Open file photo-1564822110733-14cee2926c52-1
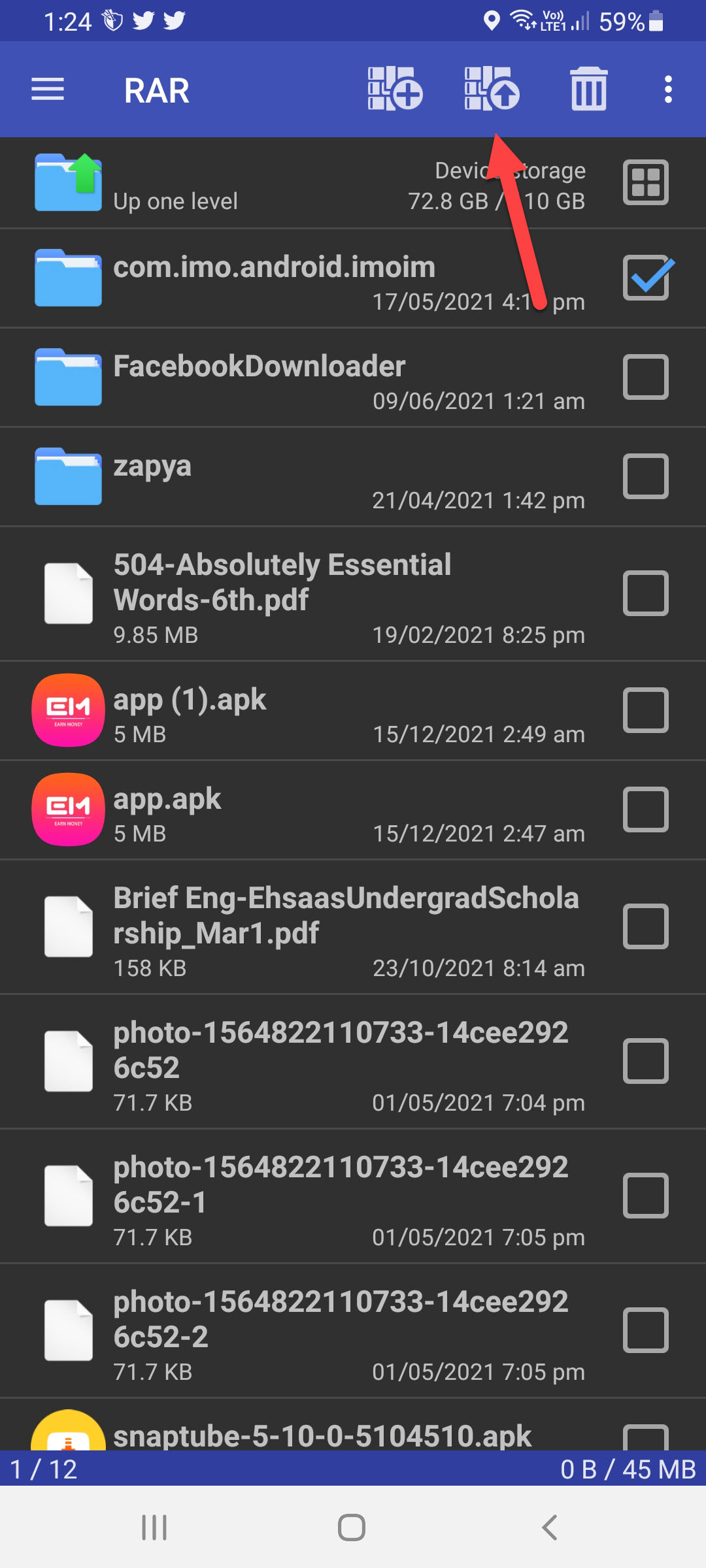This screenshot has height=1568, width=706. tap(340, 1196)
